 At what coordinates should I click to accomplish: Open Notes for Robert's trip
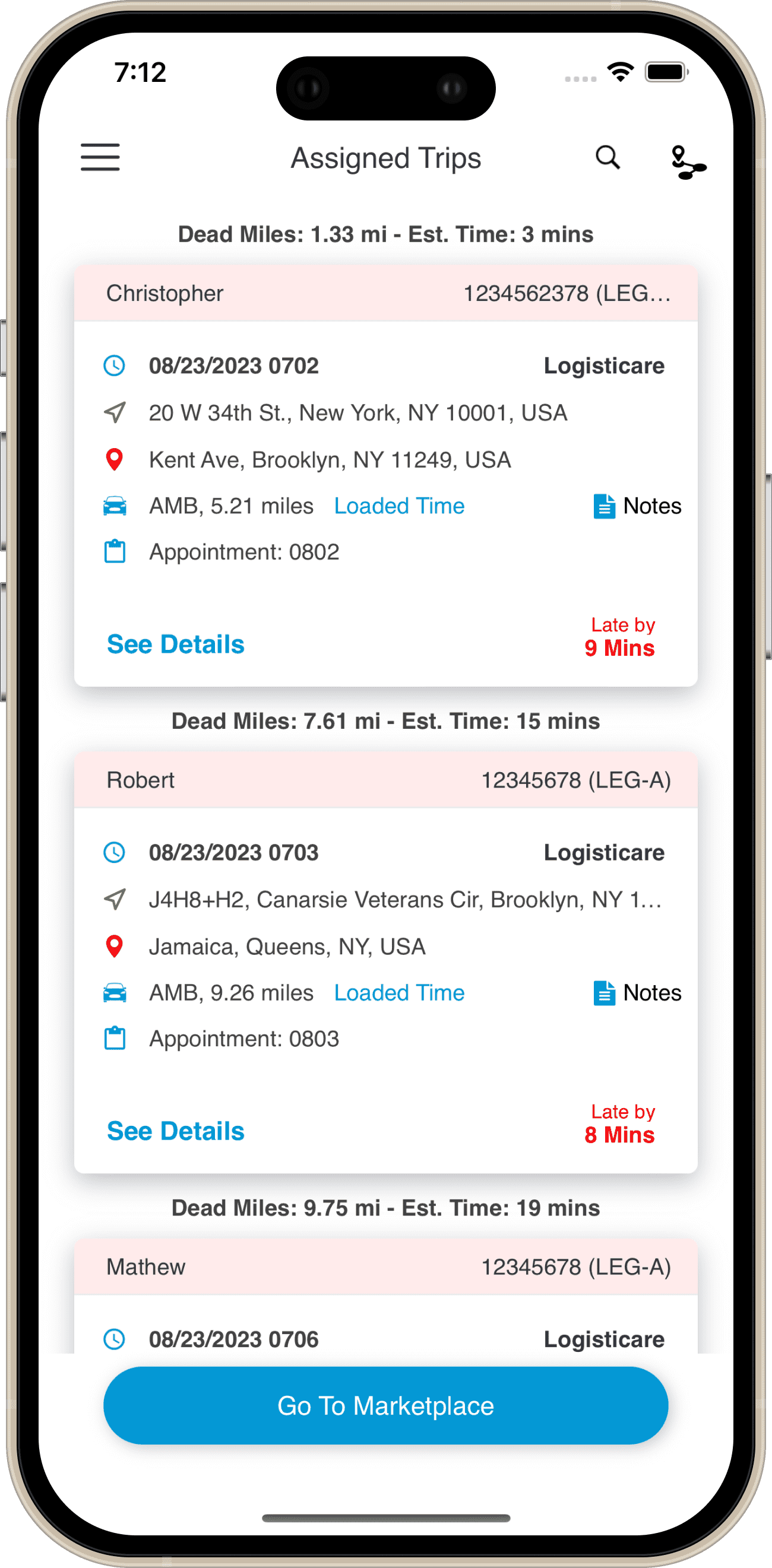pyautogui.click(x=637, y=993)
